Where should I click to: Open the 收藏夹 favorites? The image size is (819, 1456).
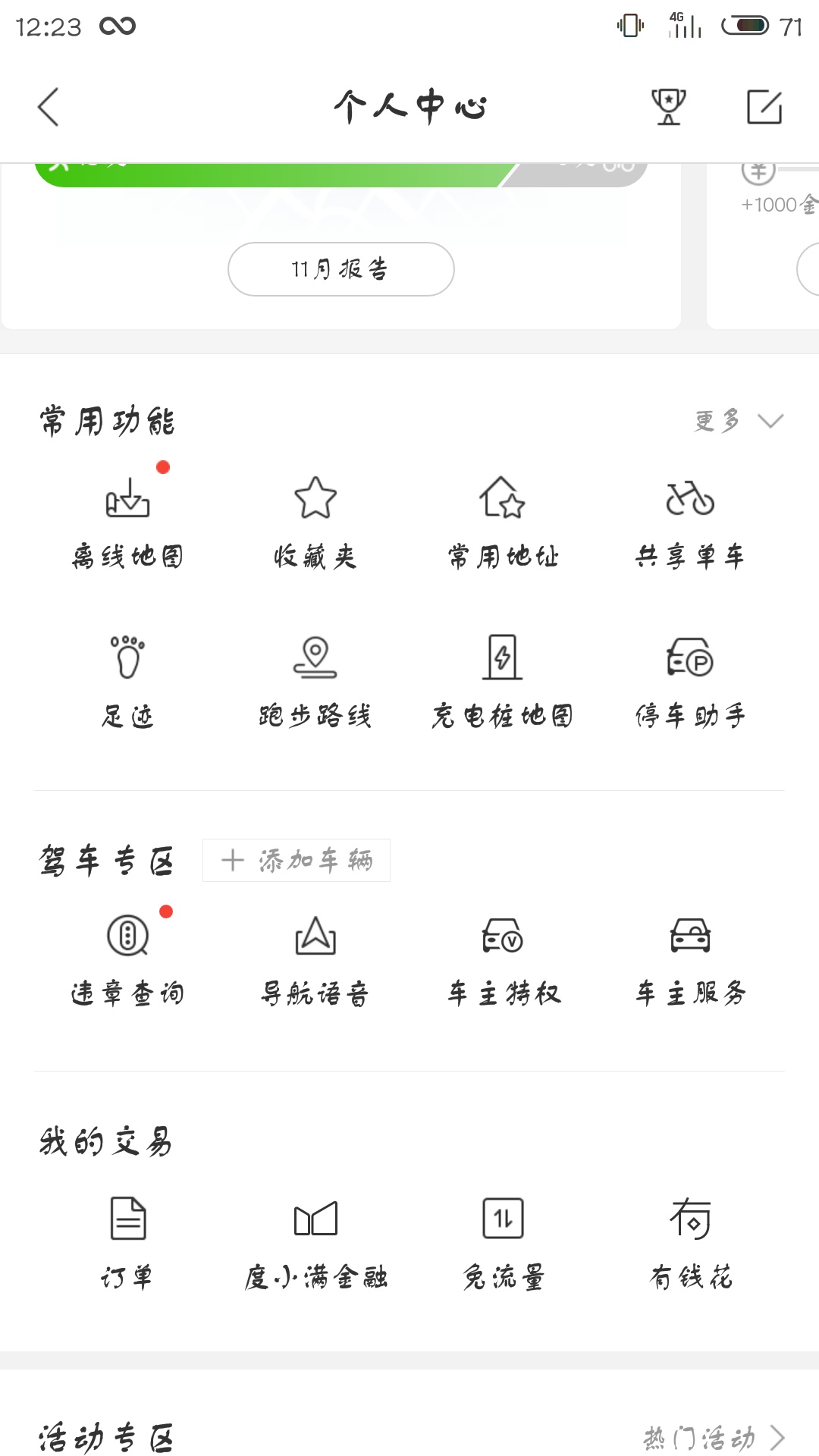point(315,523)
